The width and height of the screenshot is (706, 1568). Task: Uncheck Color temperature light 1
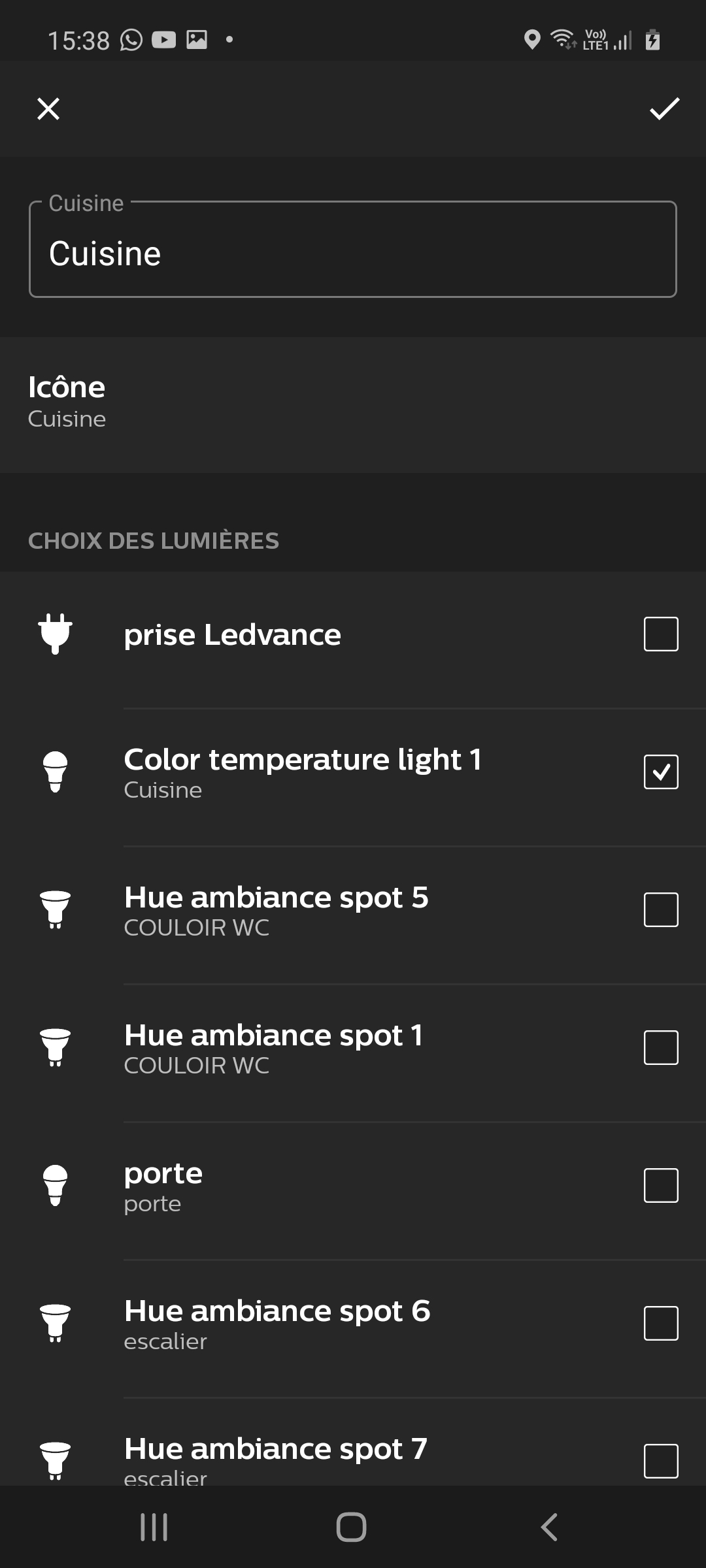click(661, 772)
